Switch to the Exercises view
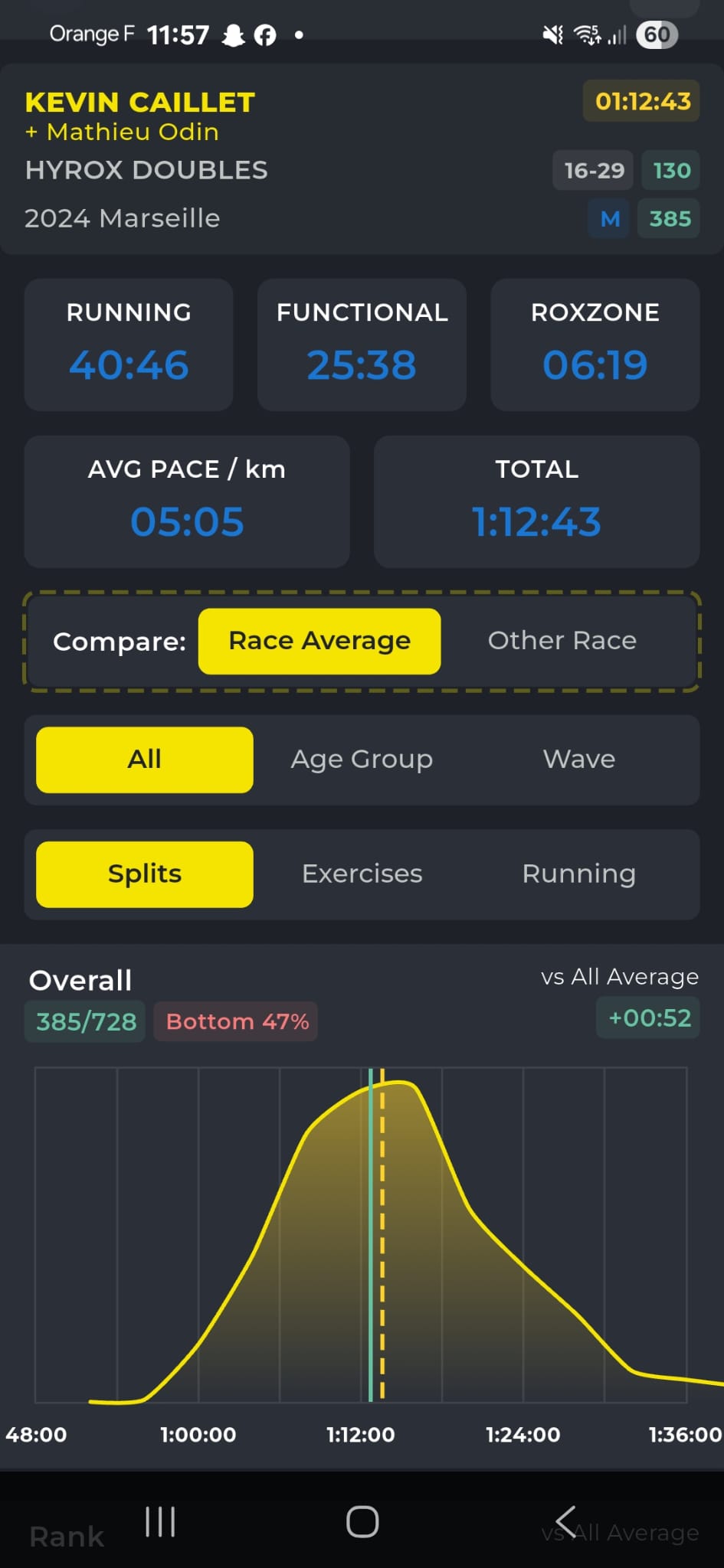724x1568 pixels. pyautogui.click(x=362, y=874)
